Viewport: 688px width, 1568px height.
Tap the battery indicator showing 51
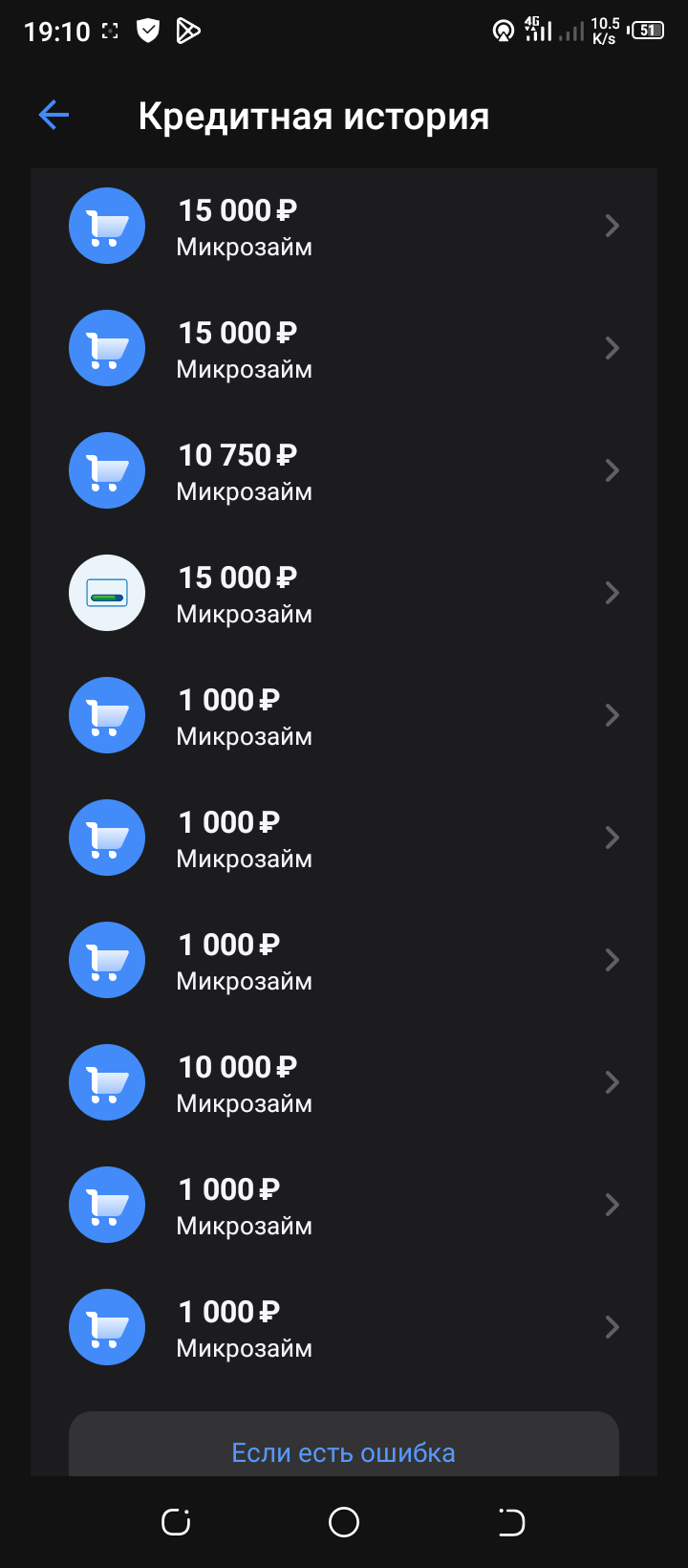(648, 30)
